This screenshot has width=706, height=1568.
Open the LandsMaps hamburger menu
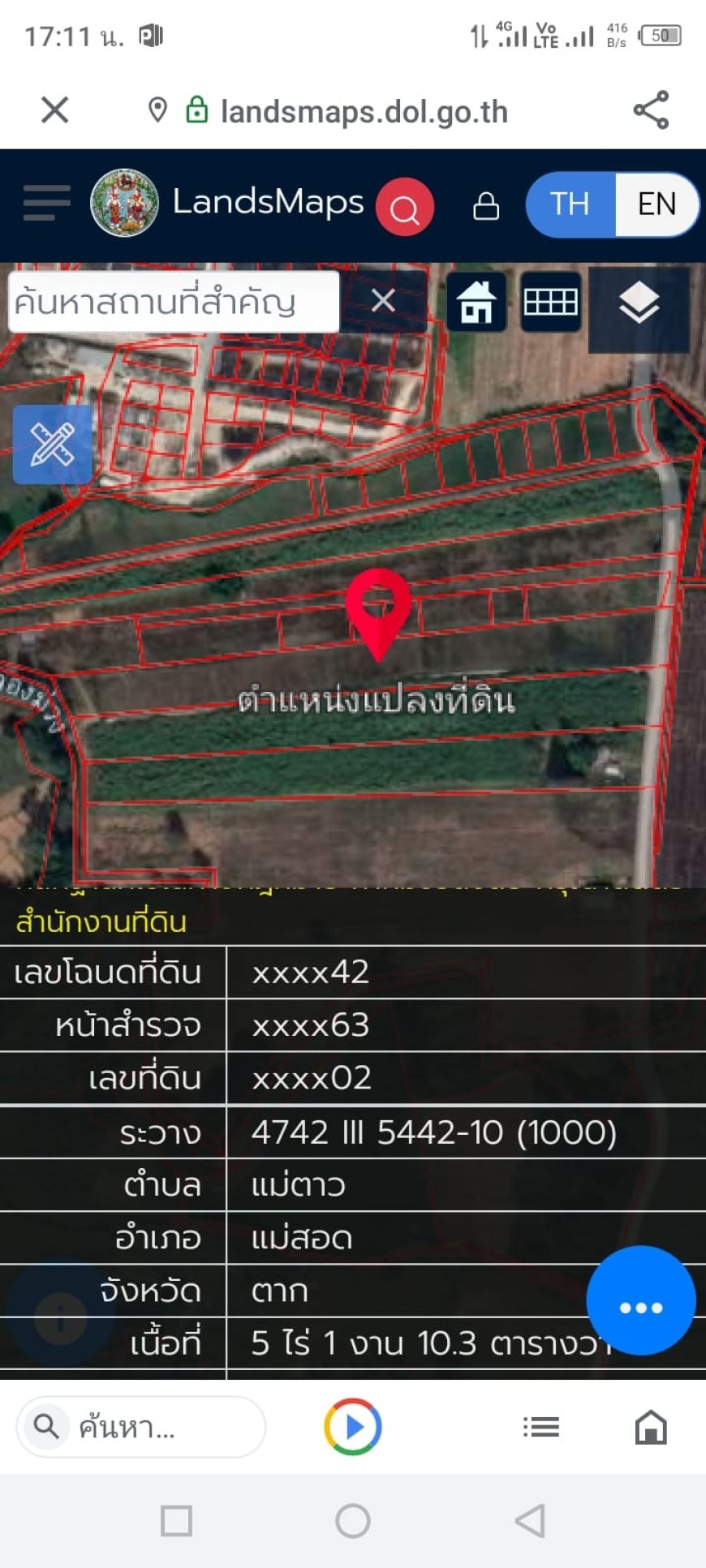point(46,203)
